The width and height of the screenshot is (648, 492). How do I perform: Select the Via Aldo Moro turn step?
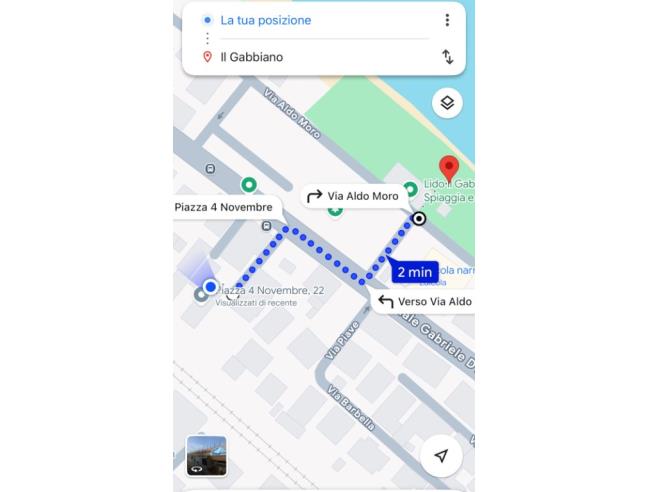pos(352,196)
